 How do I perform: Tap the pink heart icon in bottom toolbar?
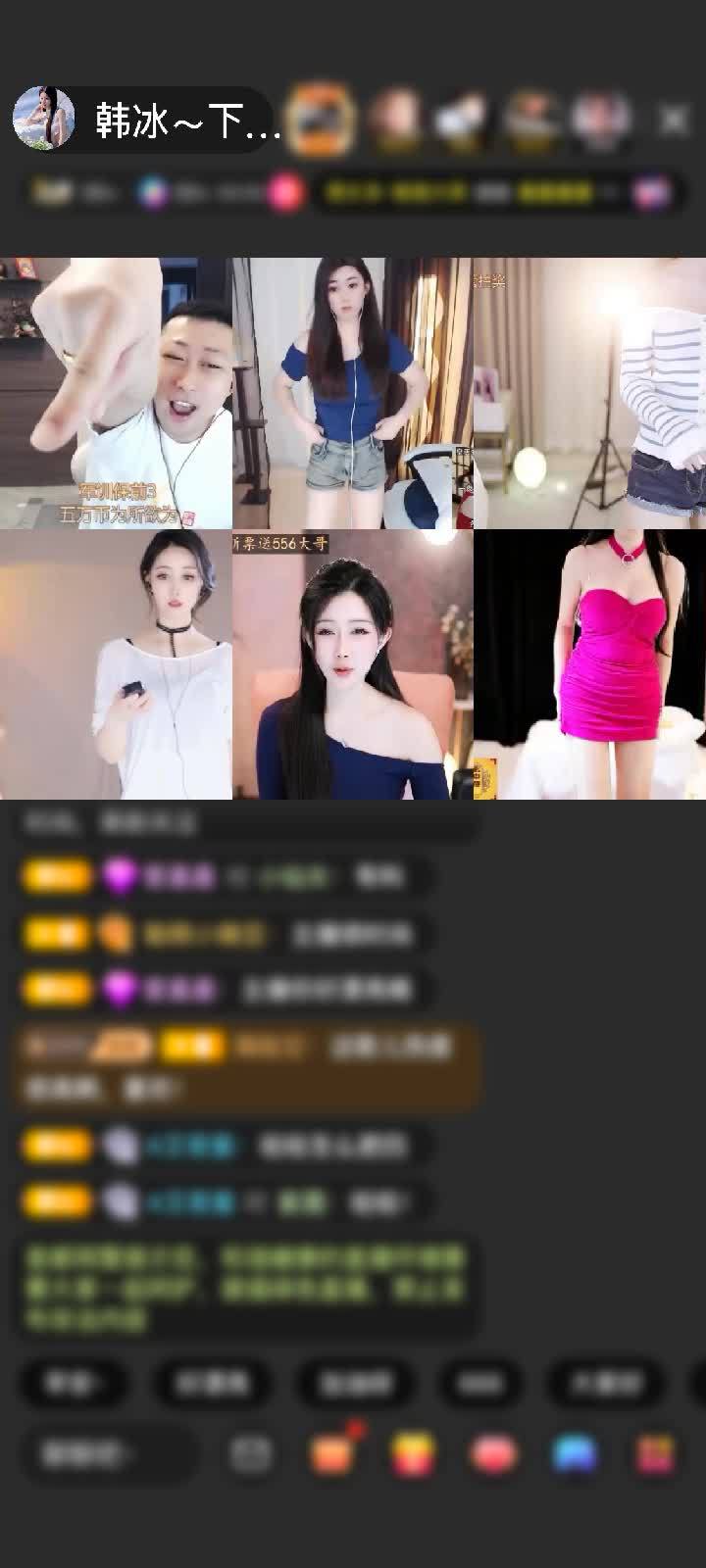coord(495,1453)
